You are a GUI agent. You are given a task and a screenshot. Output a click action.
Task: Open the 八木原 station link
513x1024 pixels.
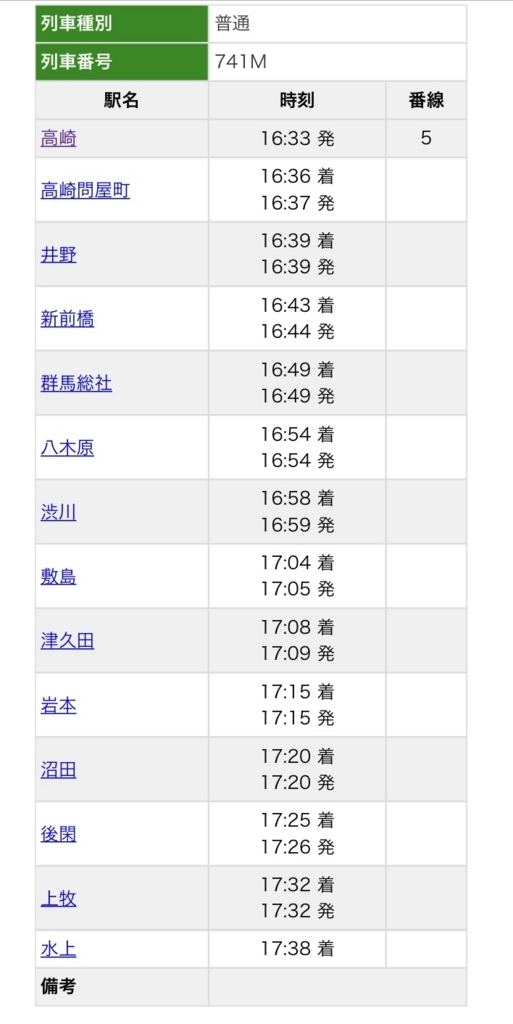tap(67, 448)
